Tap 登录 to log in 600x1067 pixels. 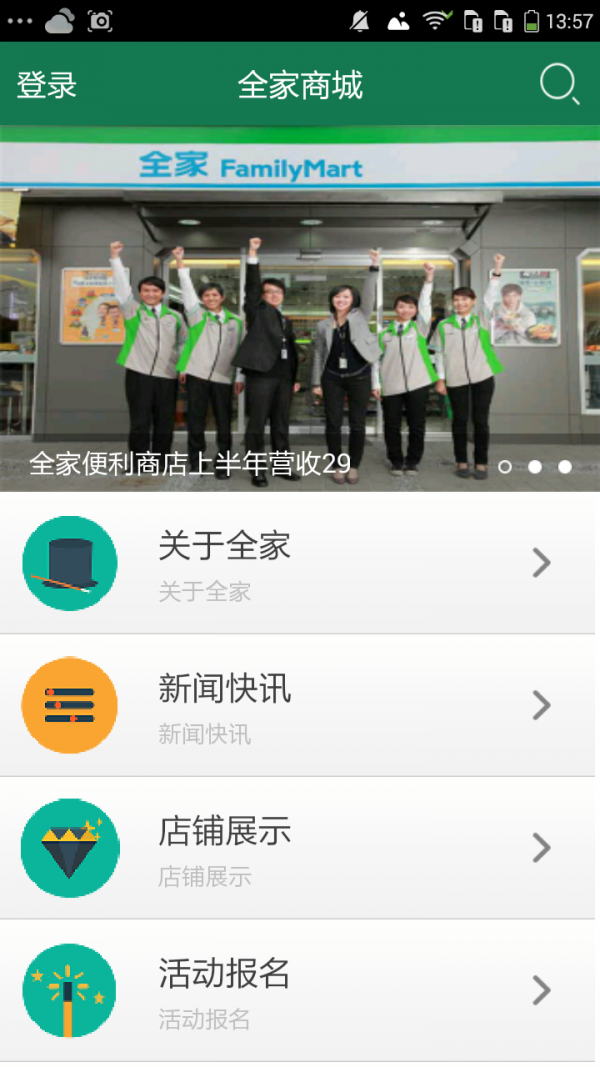point(47,85)
